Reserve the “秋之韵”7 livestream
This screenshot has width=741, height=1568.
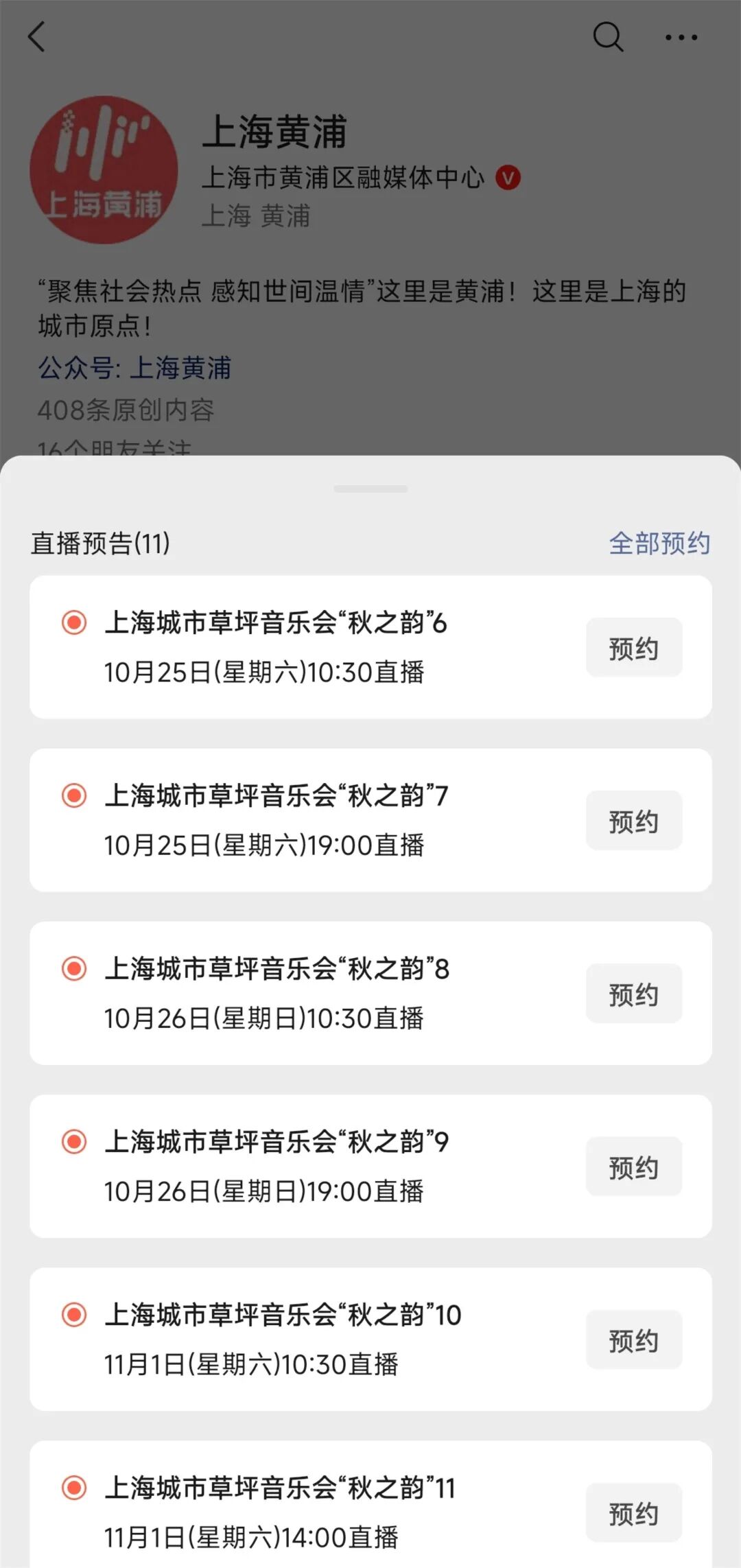[633, 821]
